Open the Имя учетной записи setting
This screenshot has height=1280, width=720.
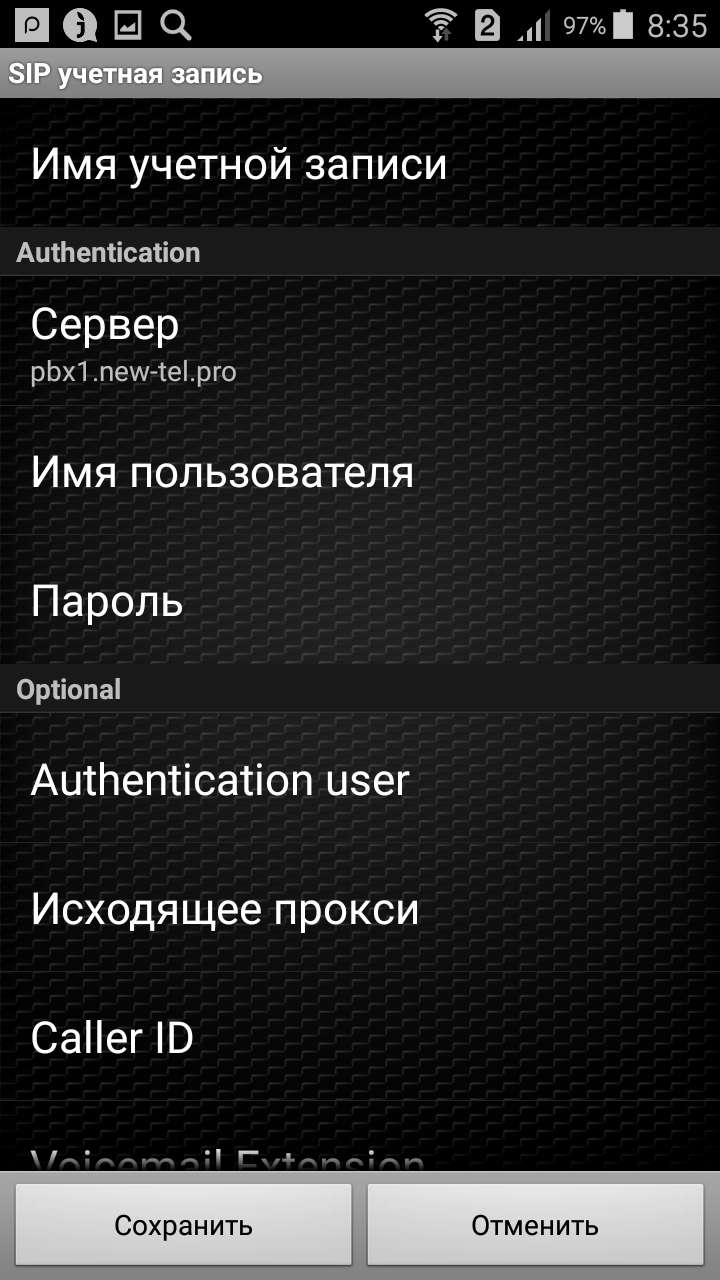[x=360, y=164]
